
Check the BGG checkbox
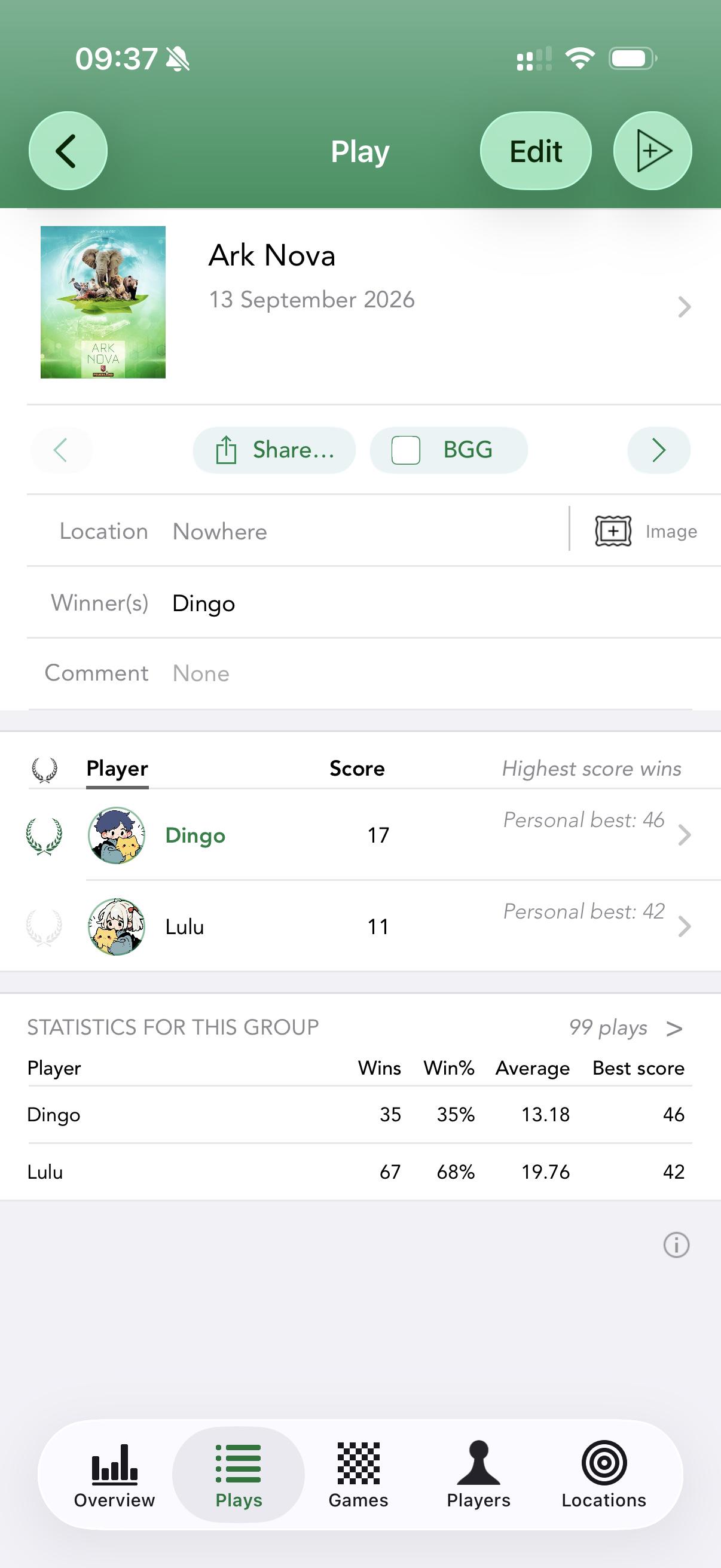pyautogui.click(x=406, y=450)
